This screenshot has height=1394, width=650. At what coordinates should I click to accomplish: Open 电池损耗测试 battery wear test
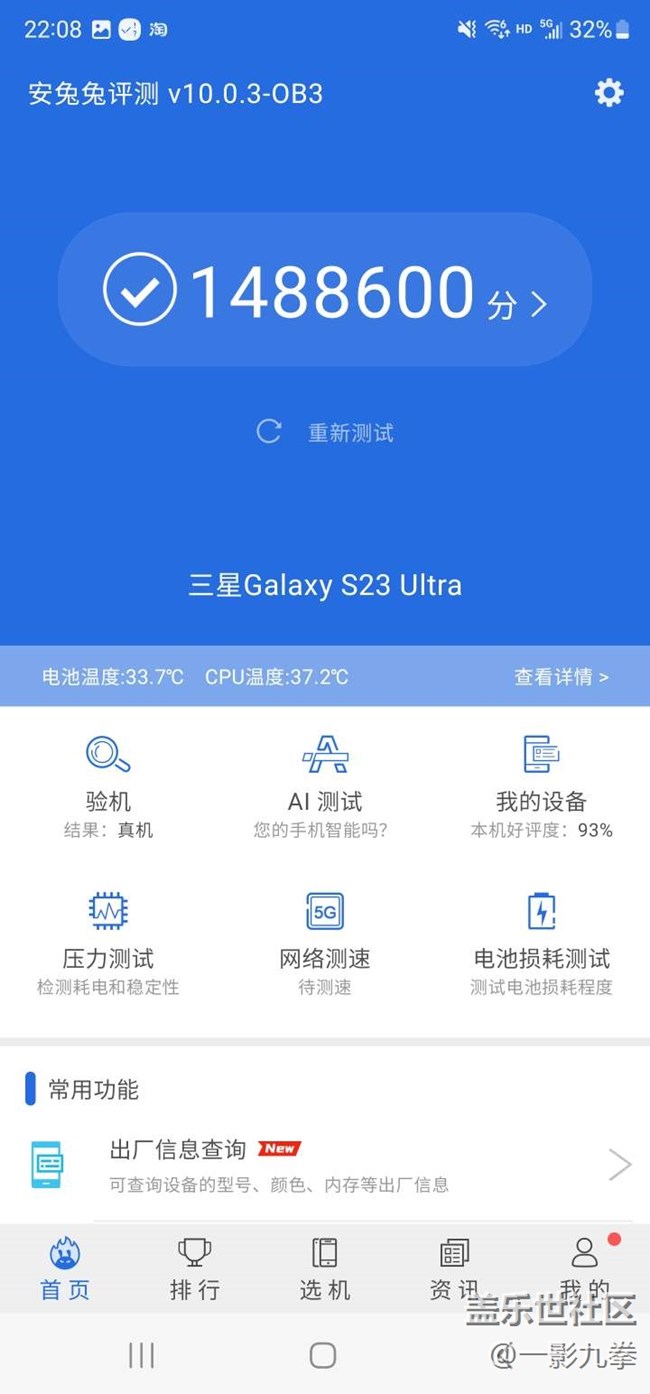click(541, 942)
